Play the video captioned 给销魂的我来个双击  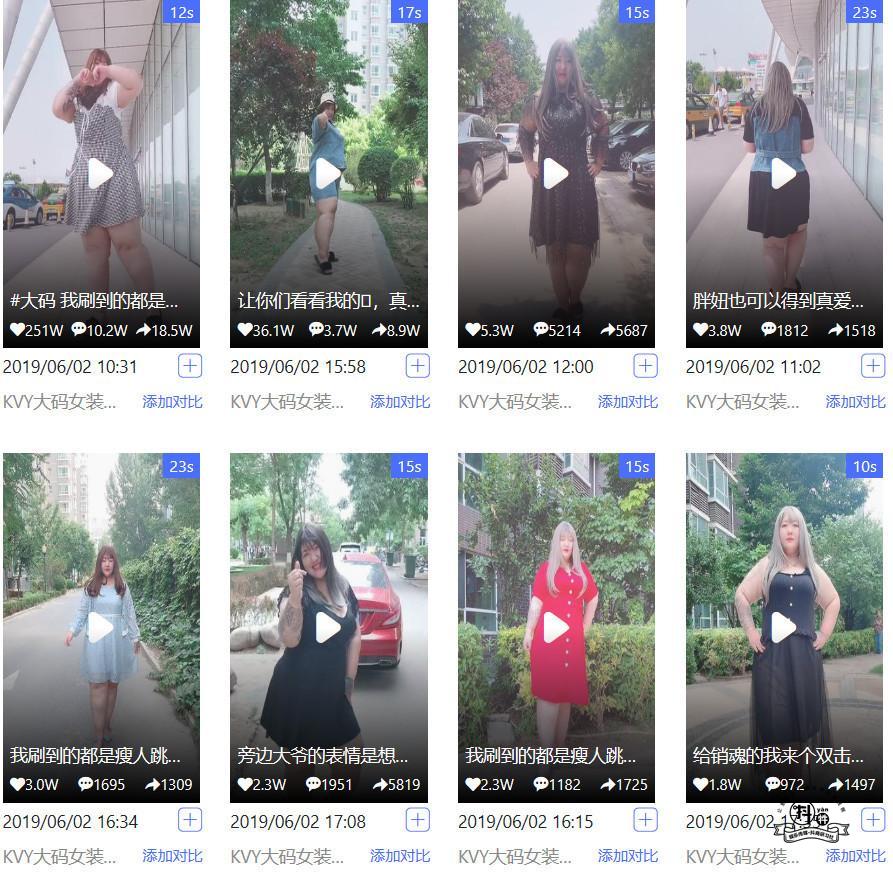[784, 628]
